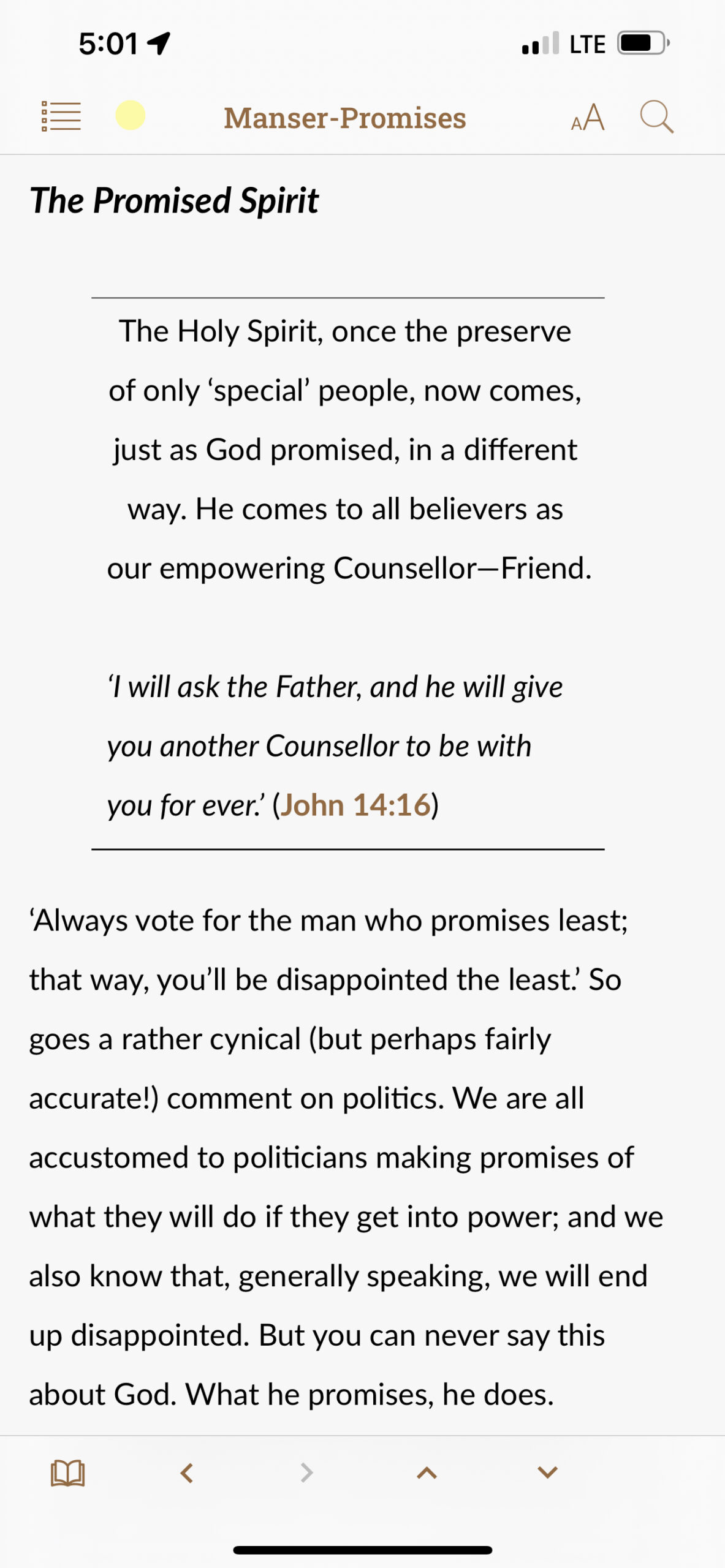Screen dimensions: 725x1568
Task: Open search with the magnifier icon
Action: point(656,117)
